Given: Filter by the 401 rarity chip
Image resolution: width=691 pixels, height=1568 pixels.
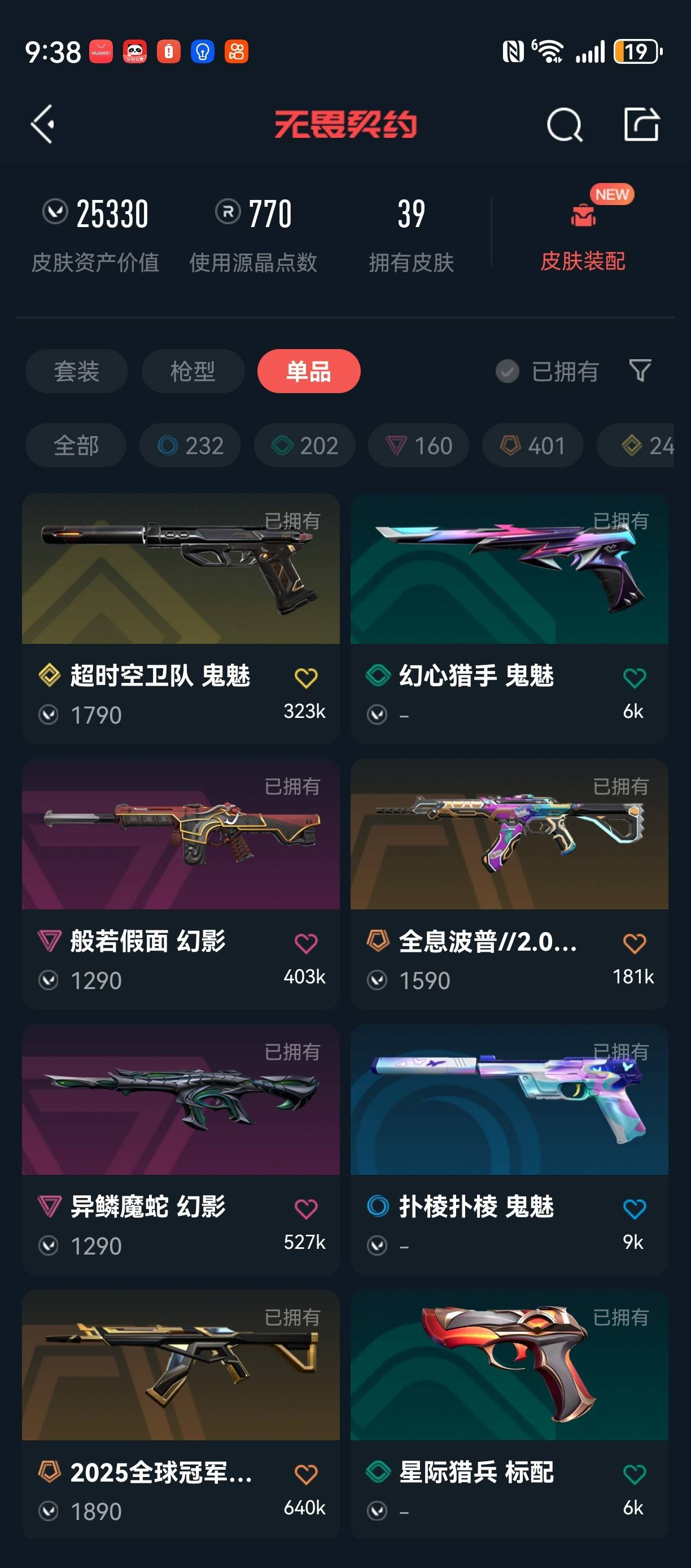Looking at the screenshot, I should click(x=533, y=446).
